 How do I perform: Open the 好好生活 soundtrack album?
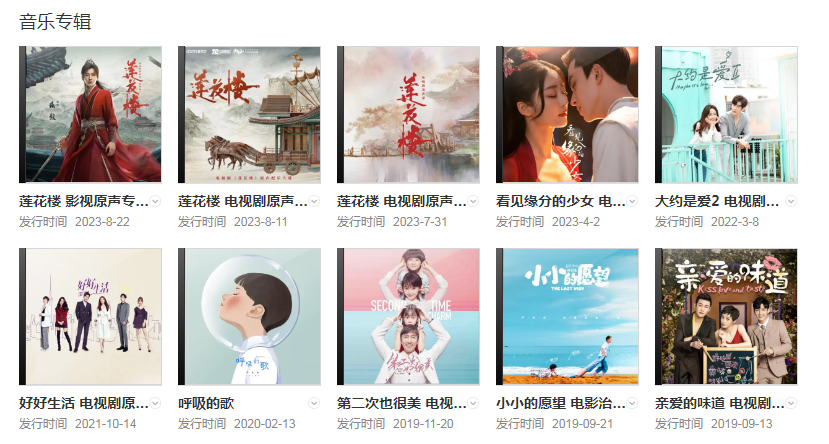coord(90,317)
